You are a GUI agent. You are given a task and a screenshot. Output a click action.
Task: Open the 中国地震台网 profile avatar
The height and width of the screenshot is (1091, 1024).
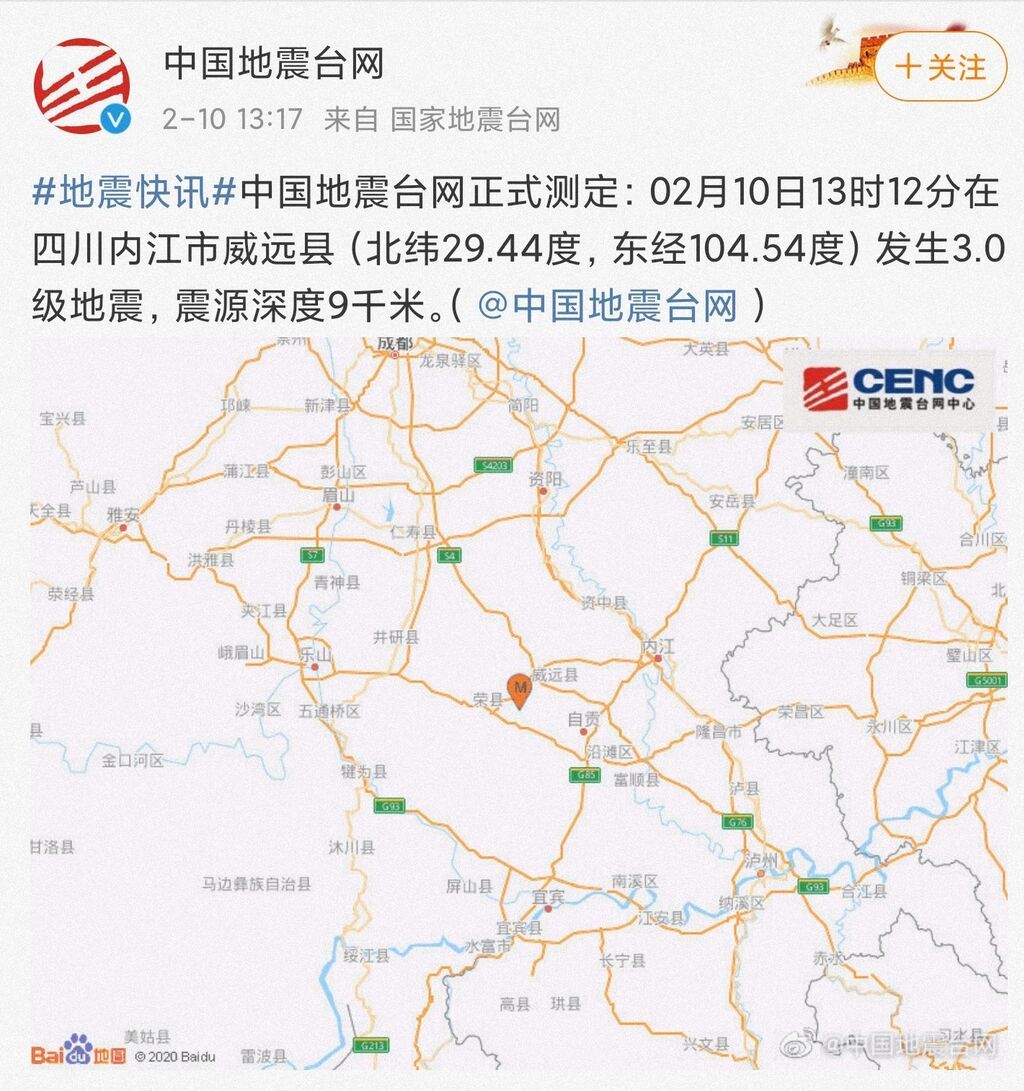point(83,87)
